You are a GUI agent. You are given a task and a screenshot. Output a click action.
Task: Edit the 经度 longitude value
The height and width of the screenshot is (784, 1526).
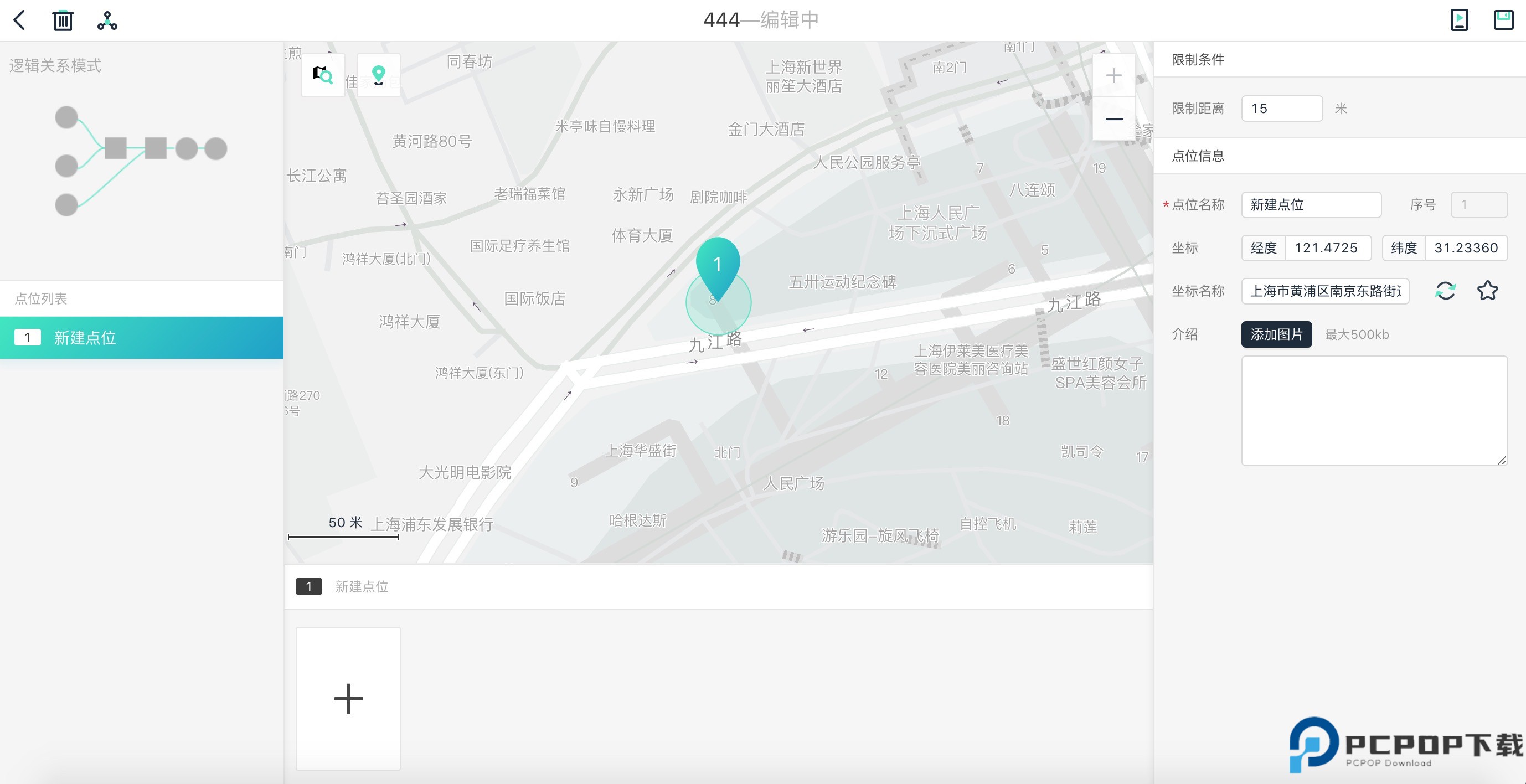[x=1327, y=247]
